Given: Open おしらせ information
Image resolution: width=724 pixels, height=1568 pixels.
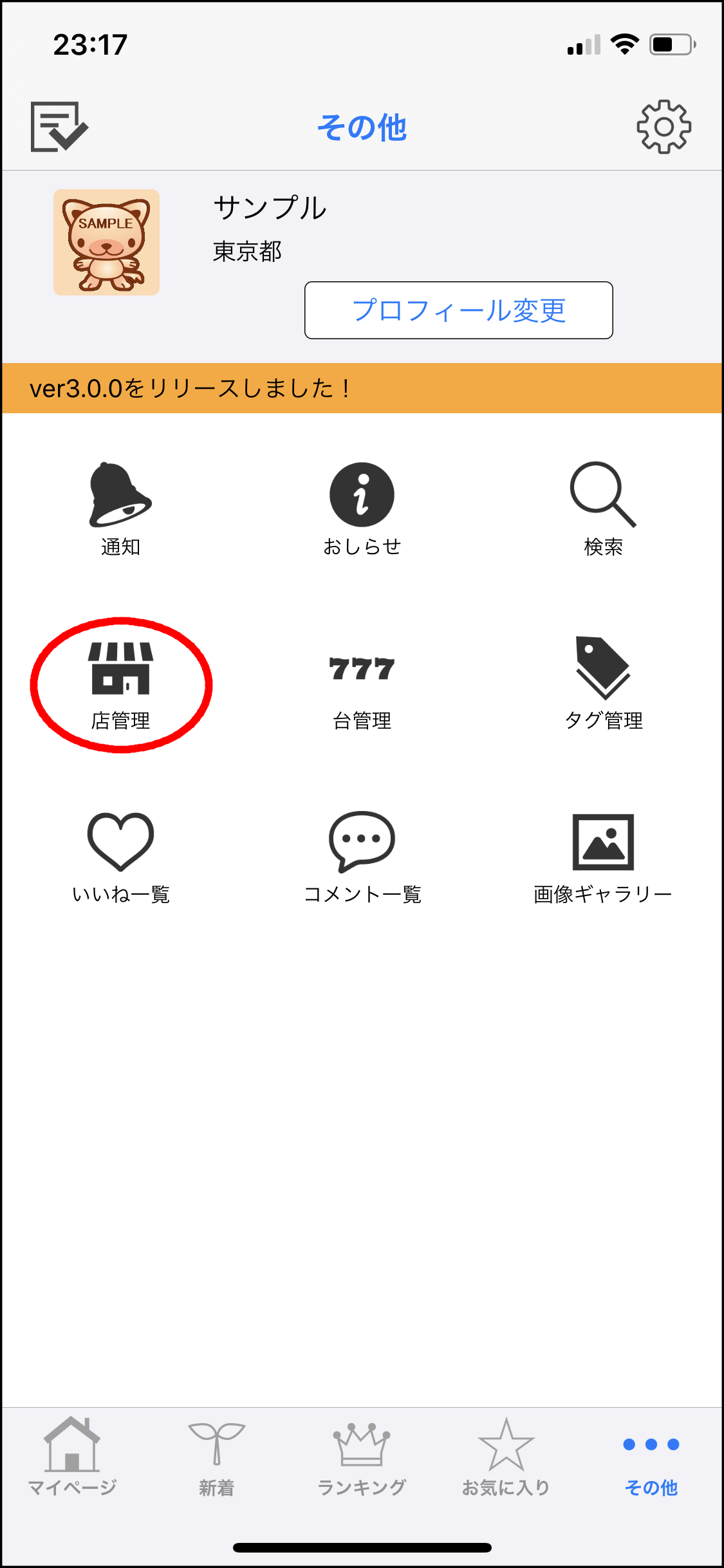Looking at the screenshot, I should click(x=362, y=508).
